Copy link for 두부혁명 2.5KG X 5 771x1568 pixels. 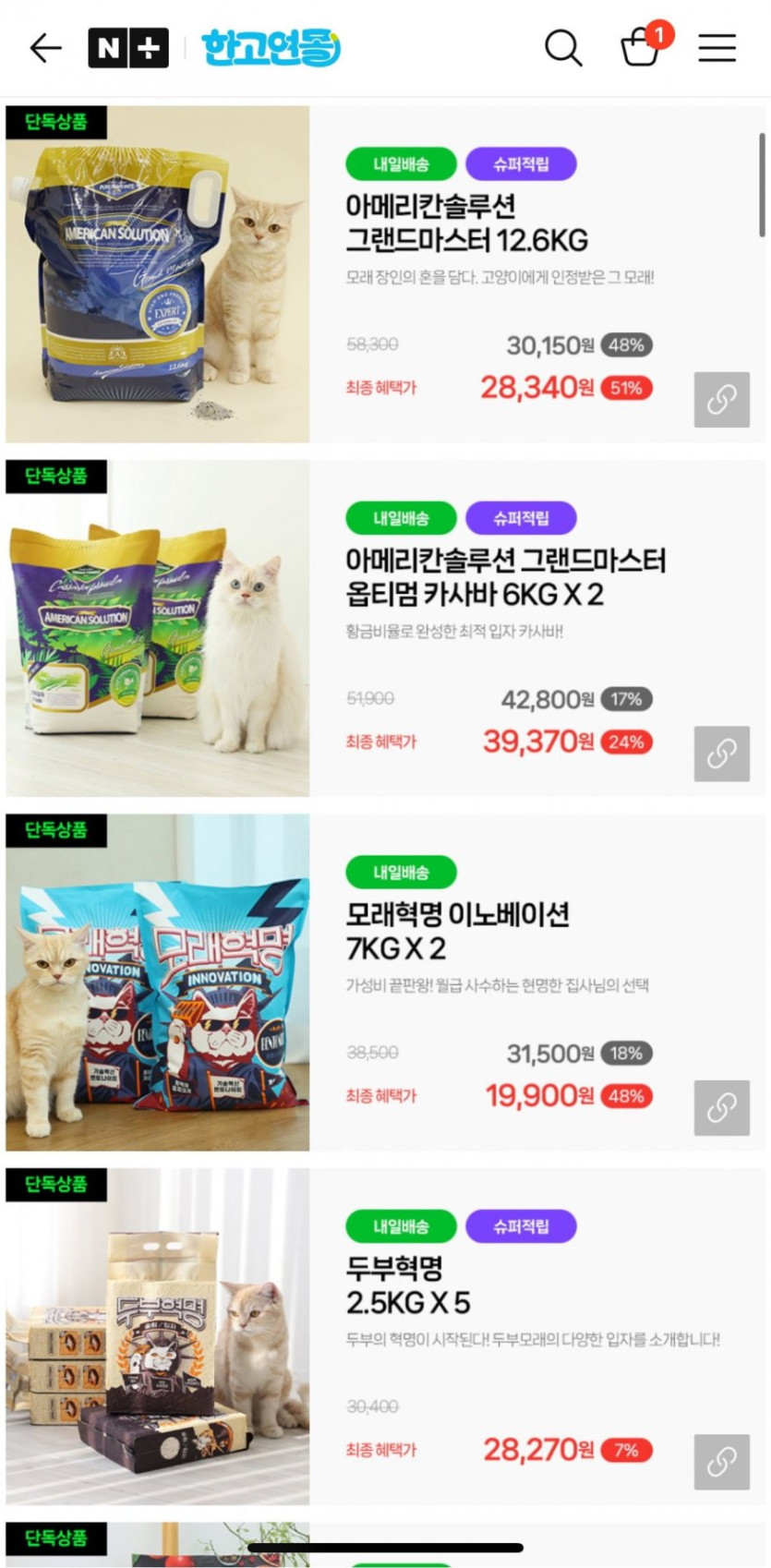(721, 1462)
